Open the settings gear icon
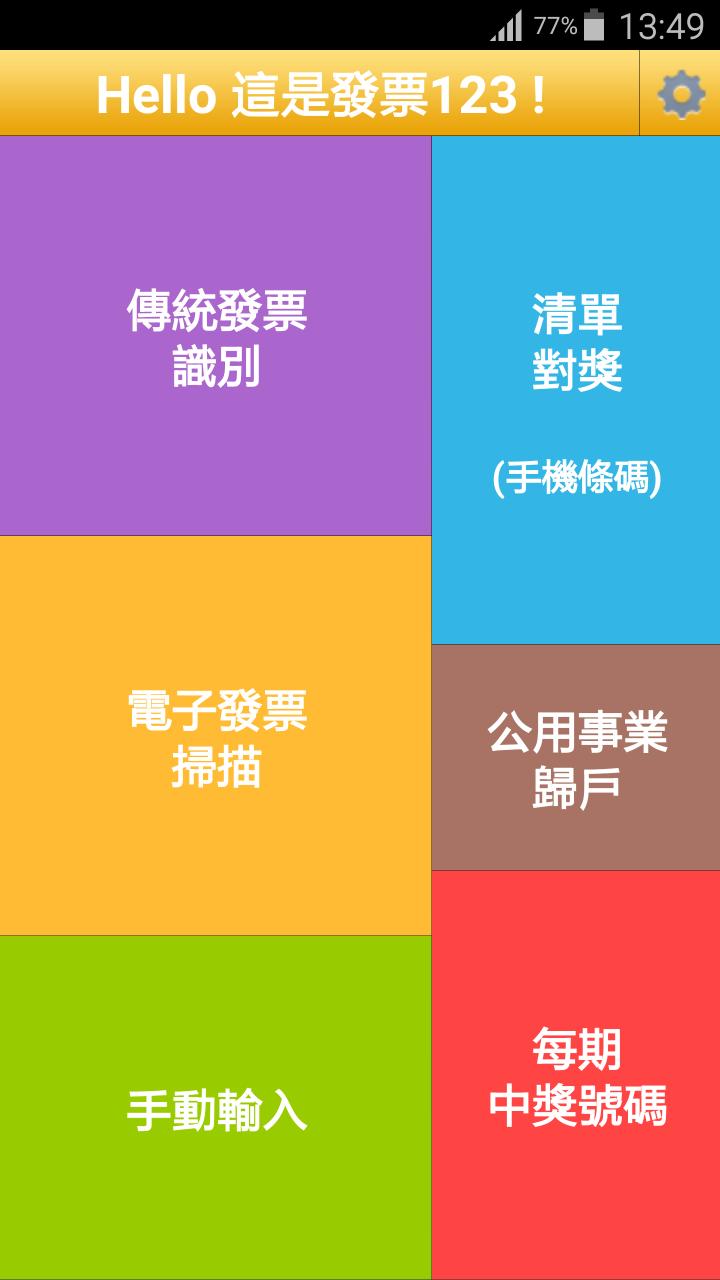Viewport: 720px width, 1280px height. coord(680,94)
